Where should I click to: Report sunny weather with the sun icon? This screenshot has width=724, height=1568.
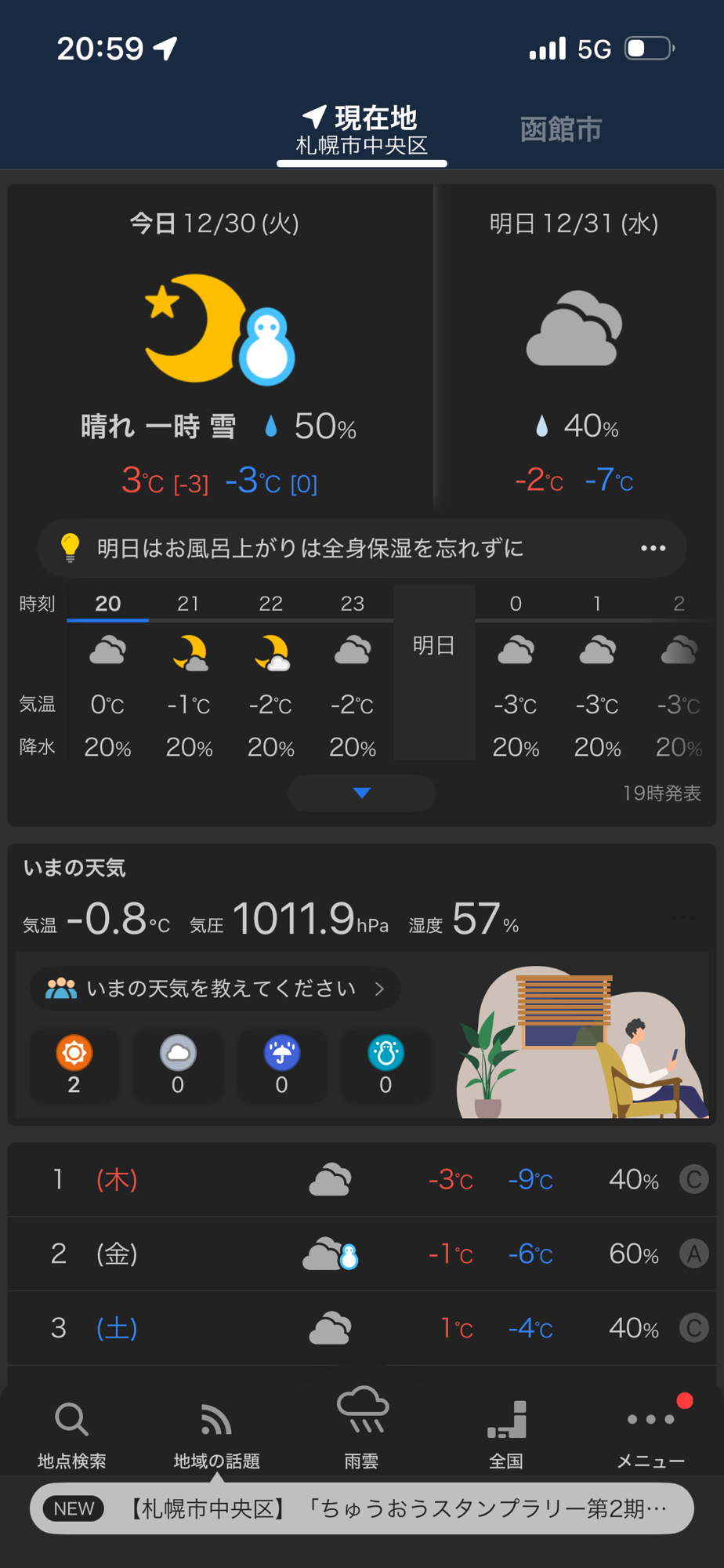[74, 1065]
